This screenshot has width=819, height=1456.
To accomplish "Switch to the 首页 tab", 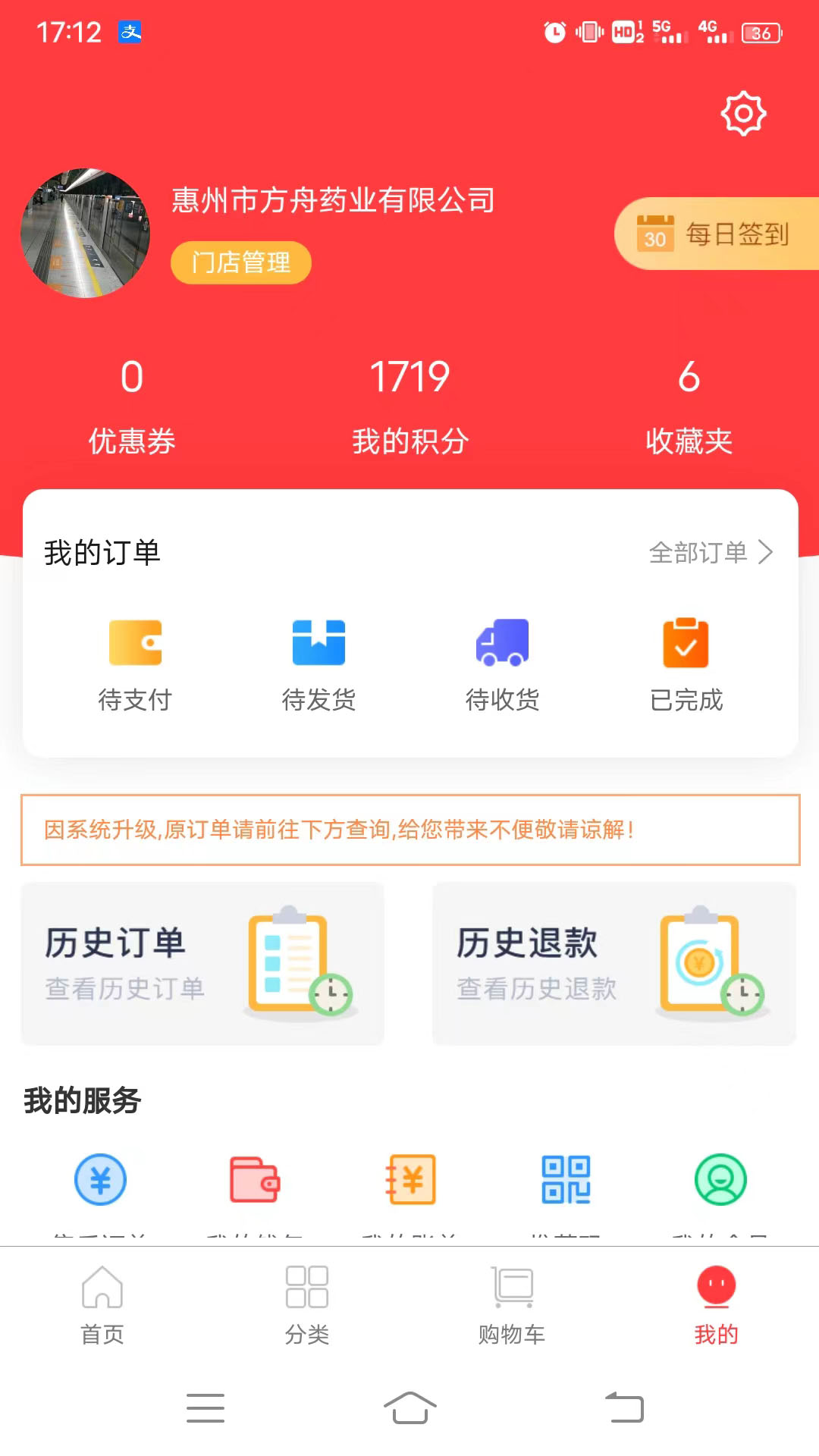I will pyautogui.click(x=102, y=1306).
